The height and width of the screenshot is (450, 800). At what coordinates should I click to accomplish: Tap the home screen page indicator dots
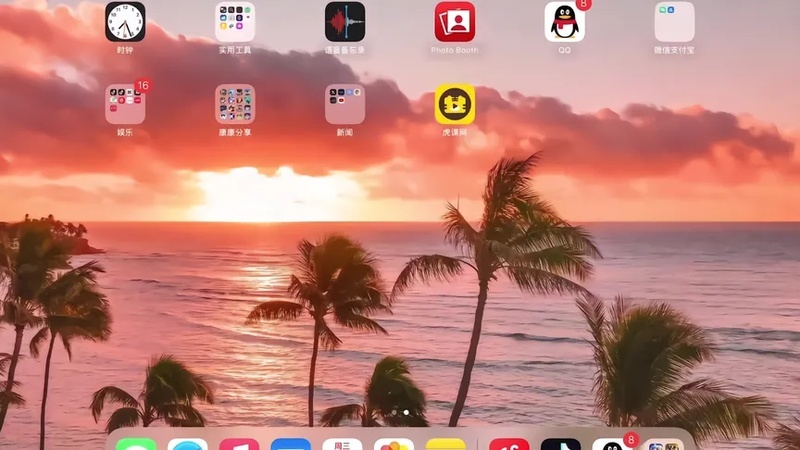pos(400,412)
